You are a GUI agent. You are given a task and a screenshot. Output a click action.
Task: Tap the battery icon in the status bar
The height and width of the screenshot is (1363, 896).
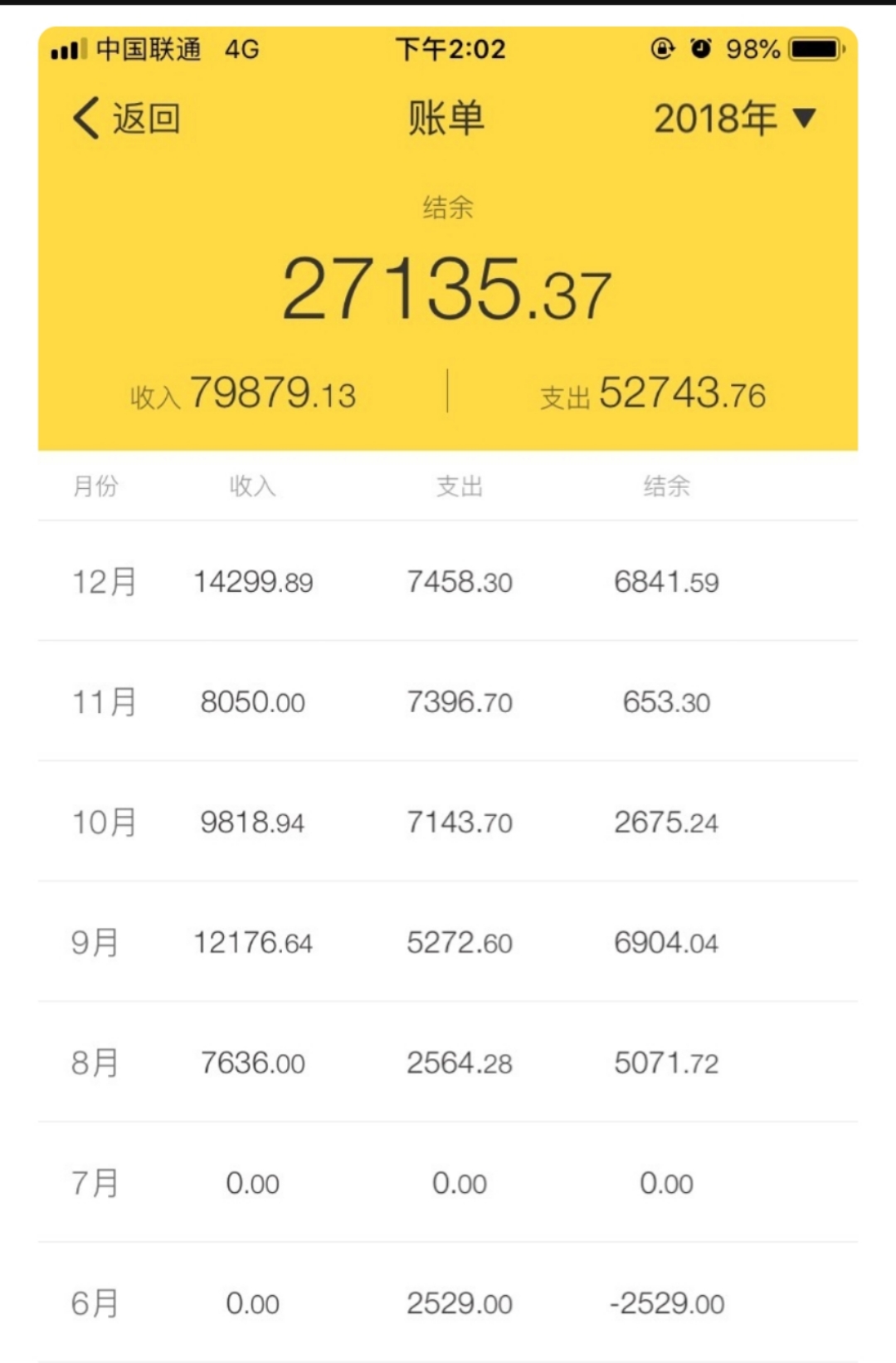[816, 50]
